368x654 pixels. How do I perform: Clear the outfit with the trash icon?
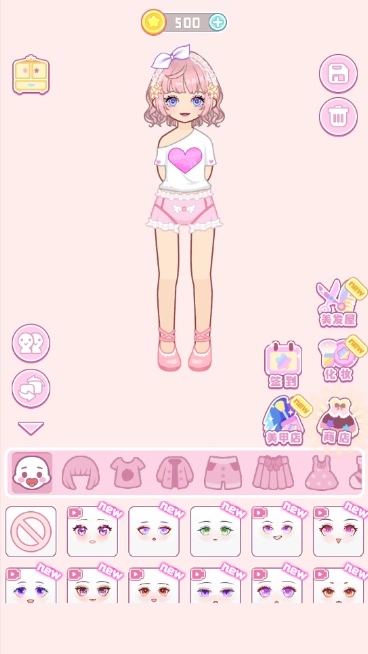pos(338,117)
